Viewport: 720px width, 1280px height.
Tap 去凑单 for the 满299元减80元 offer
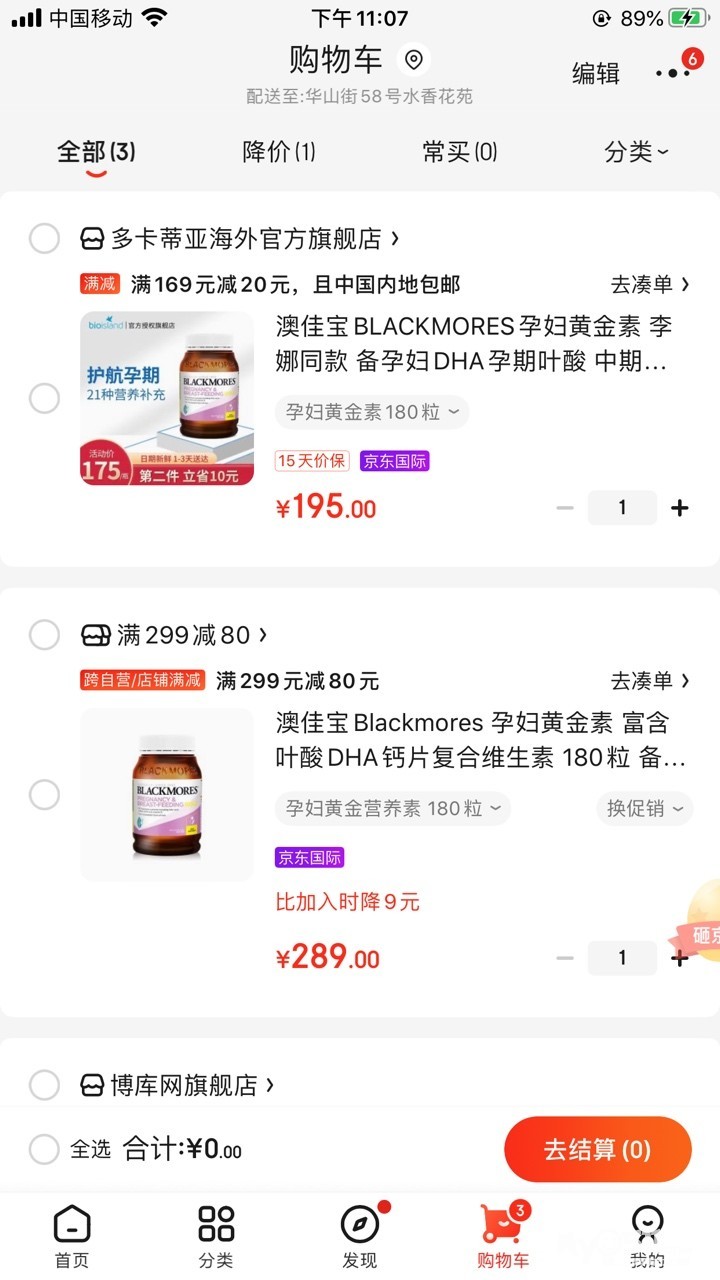650,681
